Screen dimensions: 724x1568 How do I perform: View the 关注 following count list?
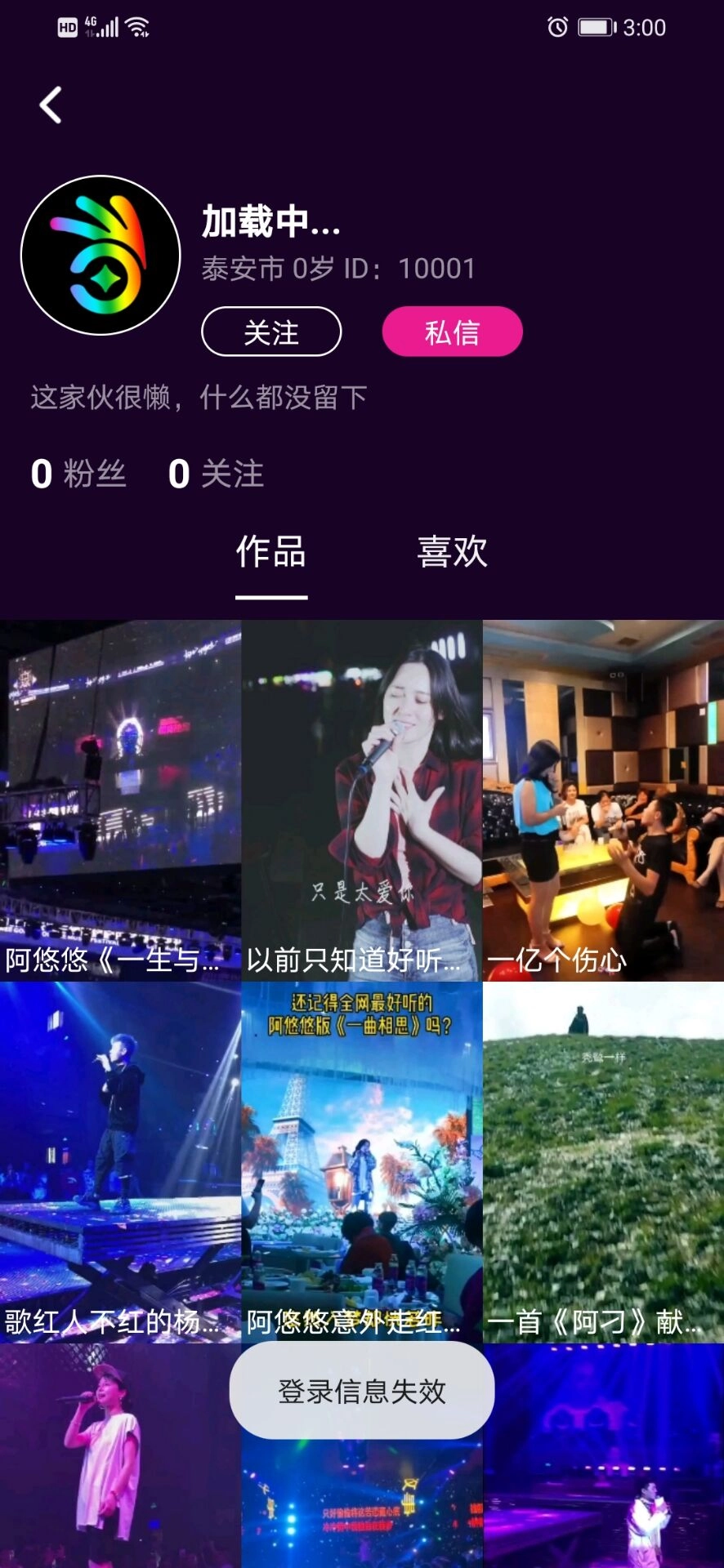tap(217, 474)
